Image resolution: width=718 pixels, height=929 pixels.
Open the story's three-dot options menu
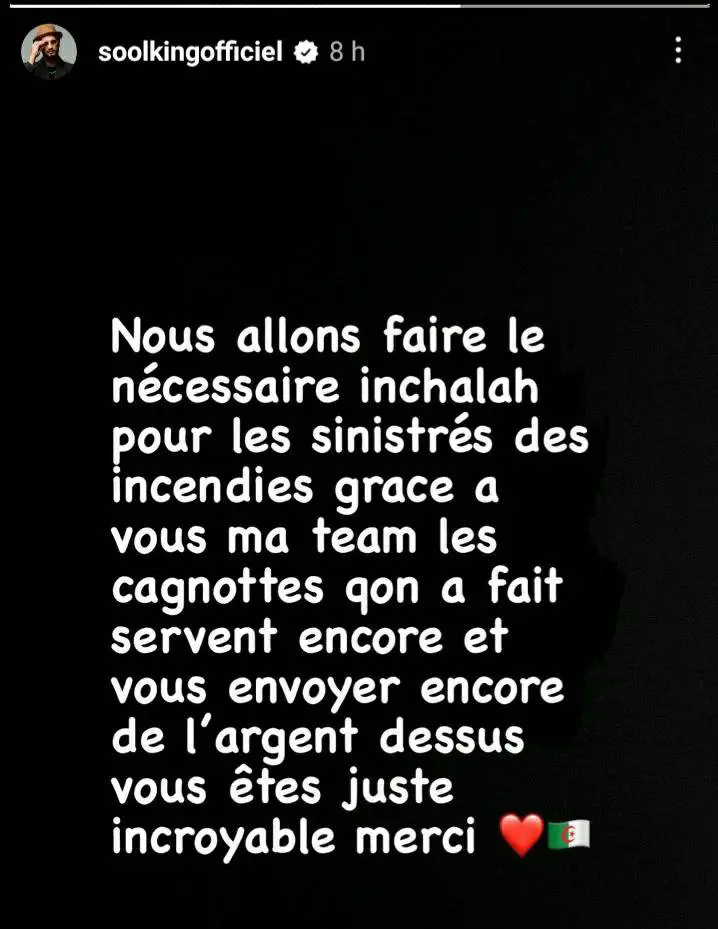[x=678, y=51]
